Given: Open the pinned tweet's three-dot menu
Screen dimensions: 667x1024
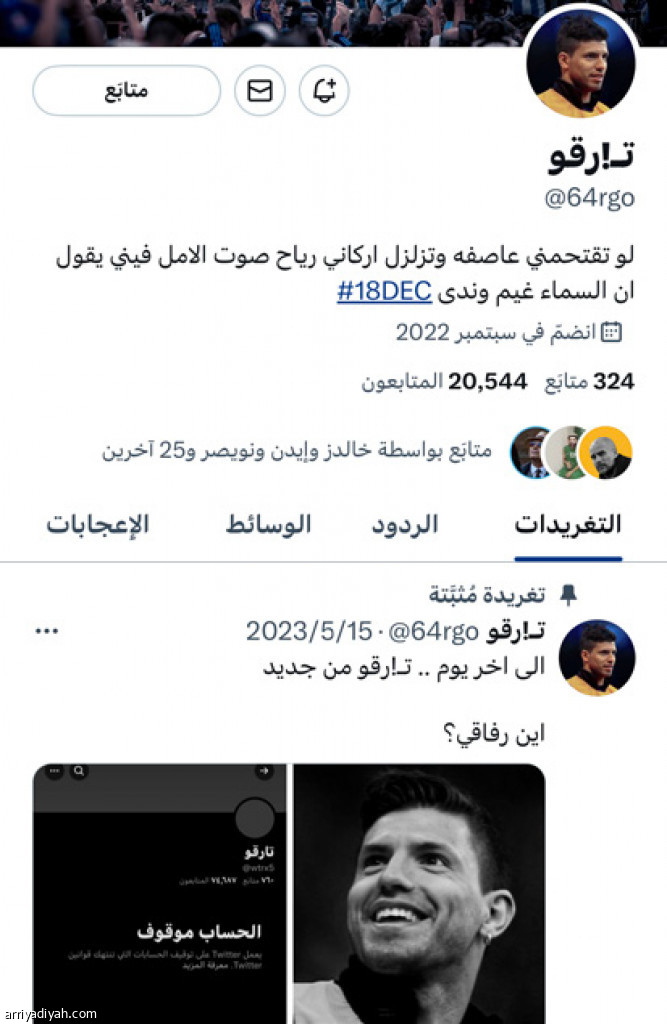Looking at the screenshot, I should (x=47, y=631).
